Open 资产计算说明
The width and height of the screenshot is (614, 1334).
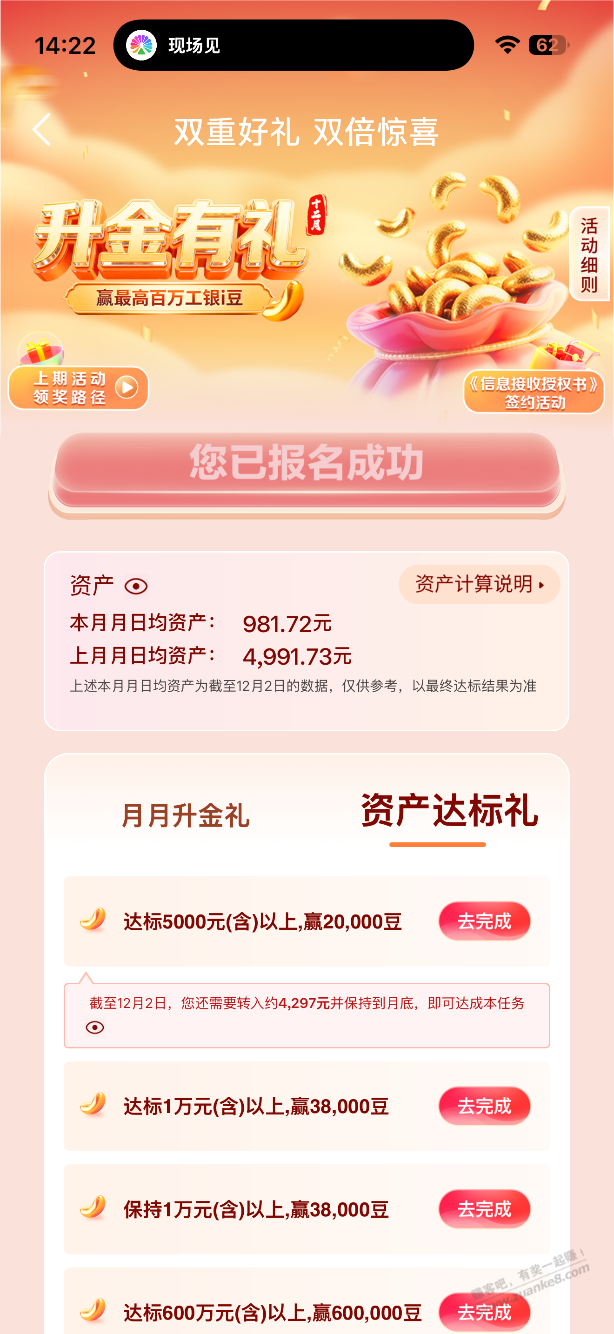point(479,584)
